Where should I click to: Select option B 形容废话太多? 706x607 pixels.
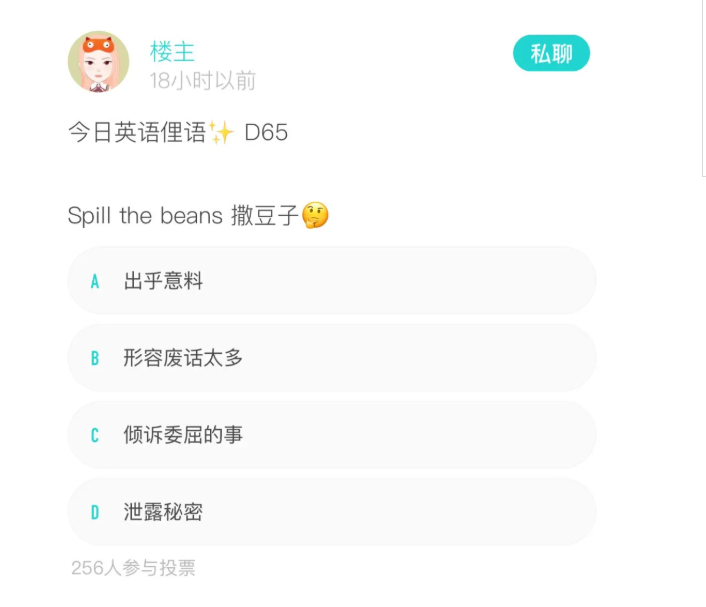pos(331,358)
